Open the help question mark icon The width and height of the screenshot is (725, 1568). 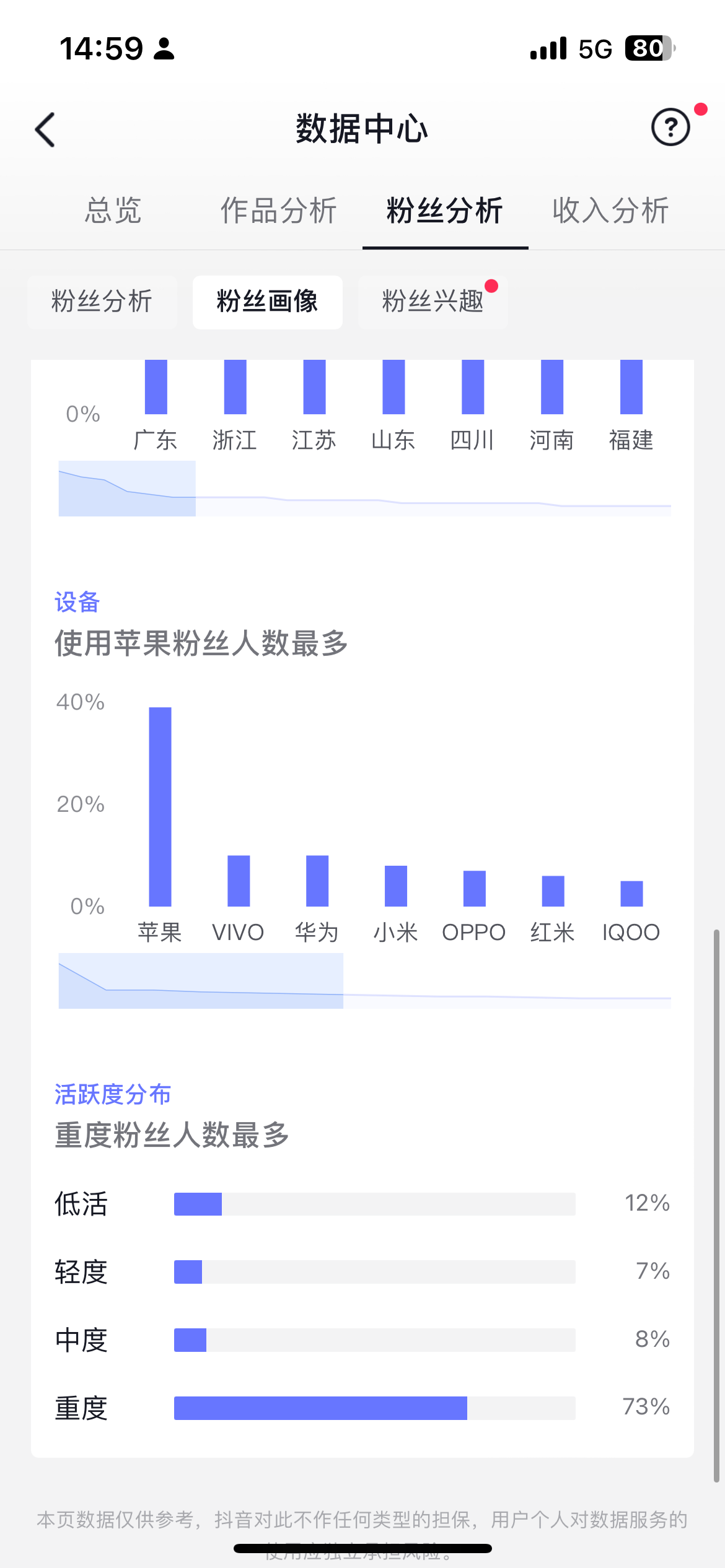[x=670, y=128]
